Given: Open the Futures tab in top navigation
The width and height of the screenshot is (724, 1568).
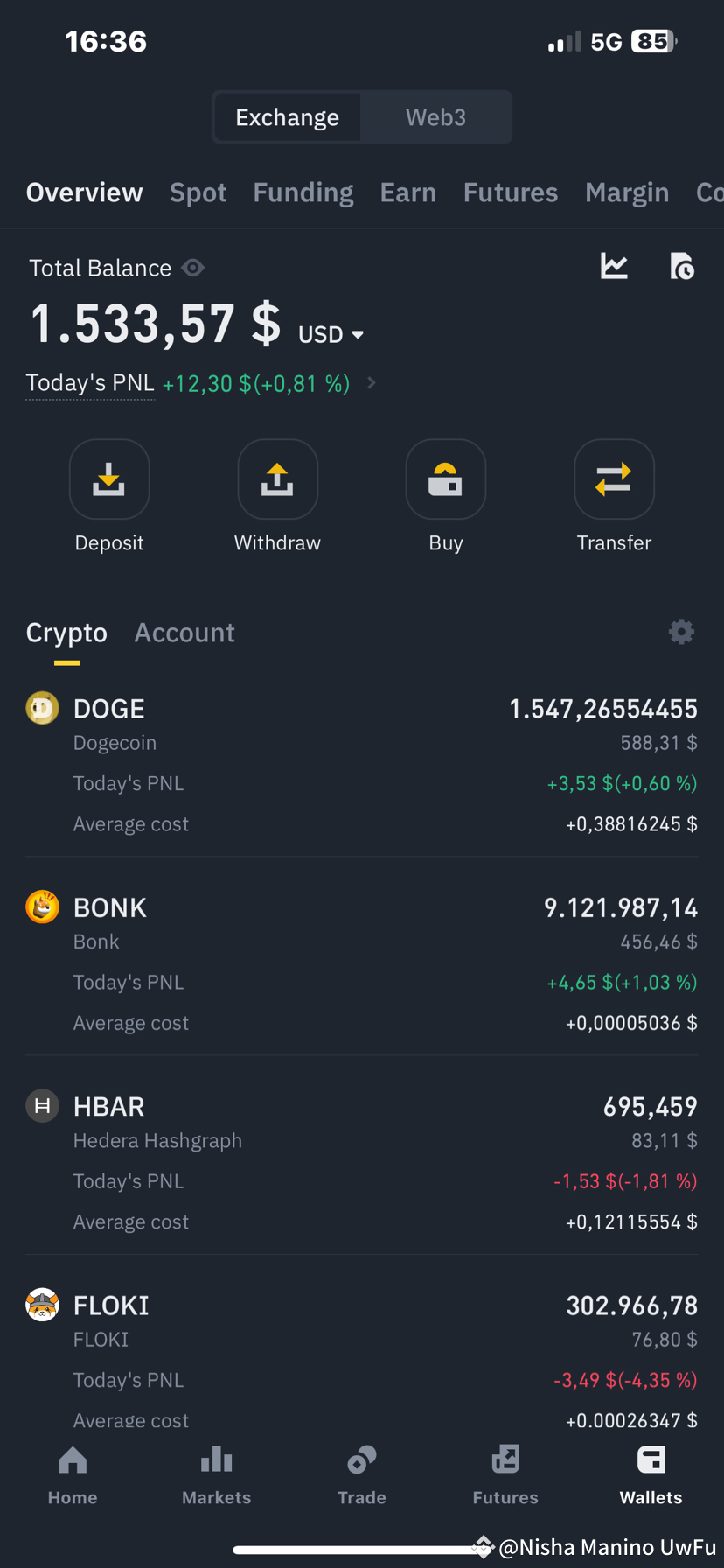Looking at the screenshot, I should pyautogui.click(x=510, y=192).
